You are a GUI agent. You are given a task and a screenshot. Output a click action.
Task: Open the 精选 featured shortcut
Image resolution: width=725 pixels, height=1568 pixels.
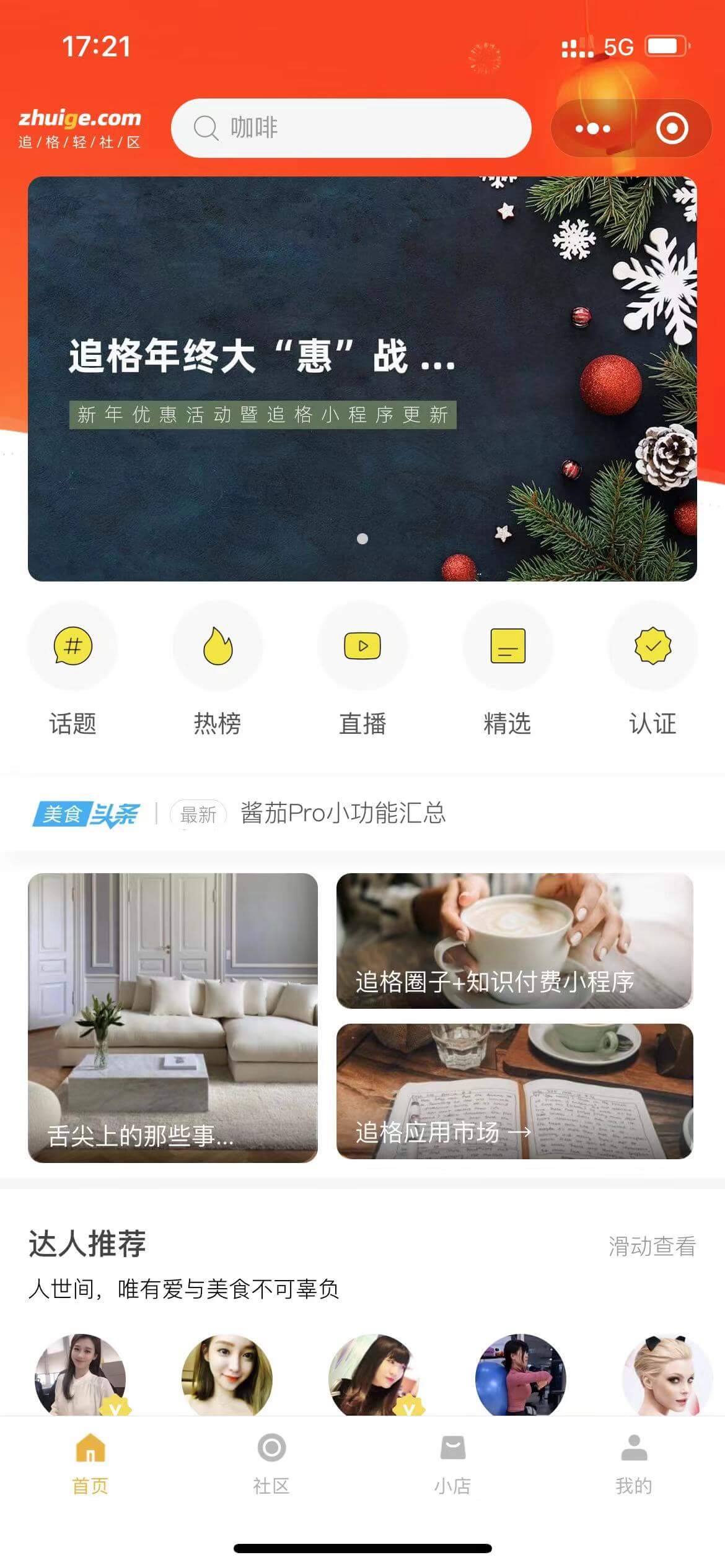(507, 669)
